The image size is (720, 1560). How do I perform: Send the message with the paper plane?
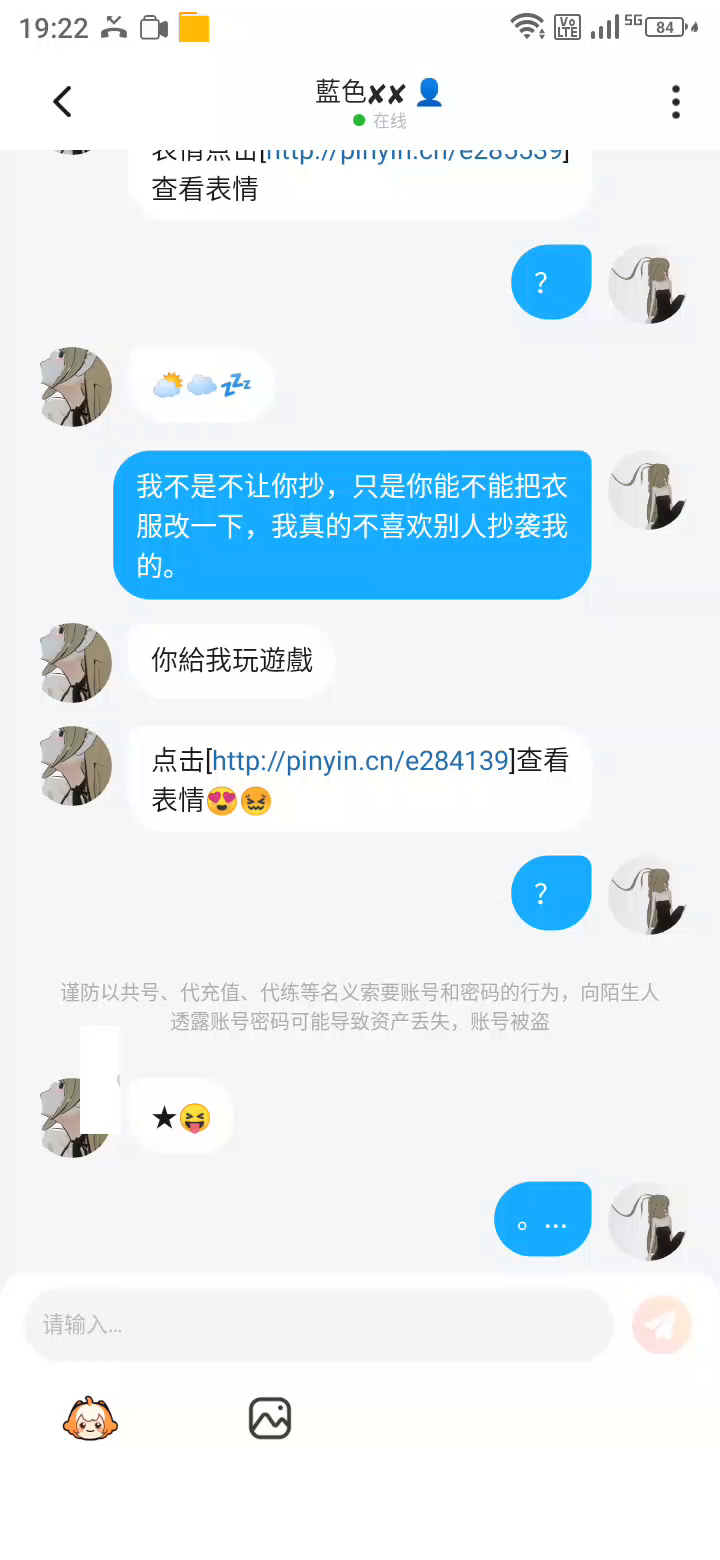pos(661,1325)
